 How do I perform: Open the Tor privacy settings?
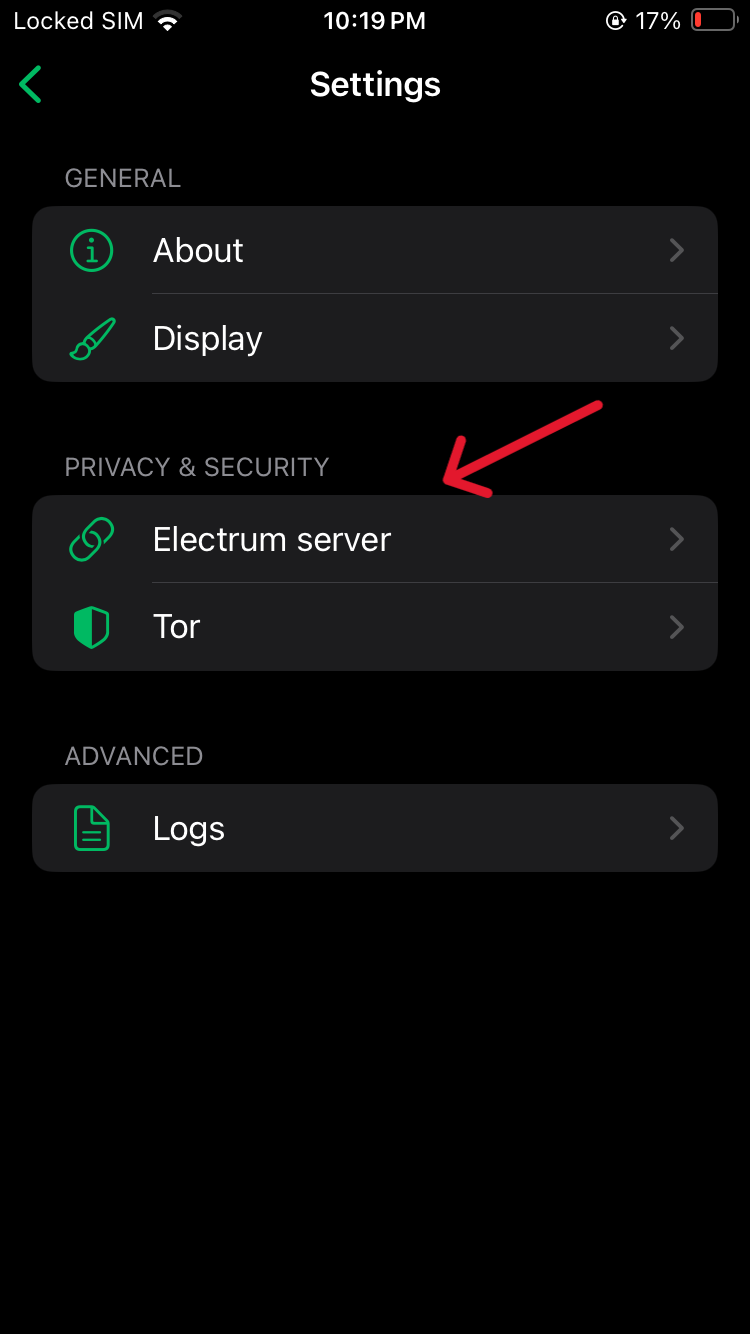(375, 627)
